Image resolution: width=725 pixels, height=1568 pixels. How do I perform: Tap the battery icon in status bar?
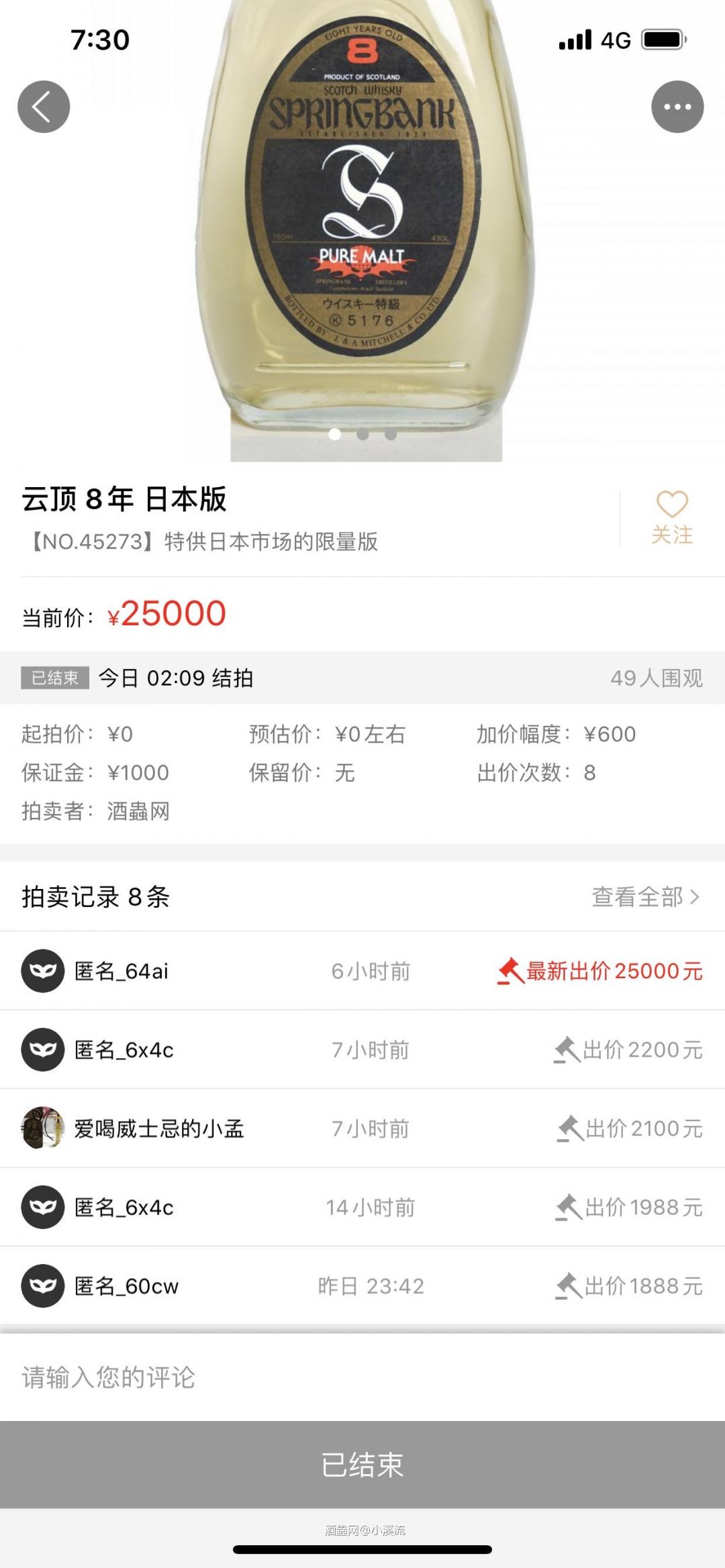point(661,40)
